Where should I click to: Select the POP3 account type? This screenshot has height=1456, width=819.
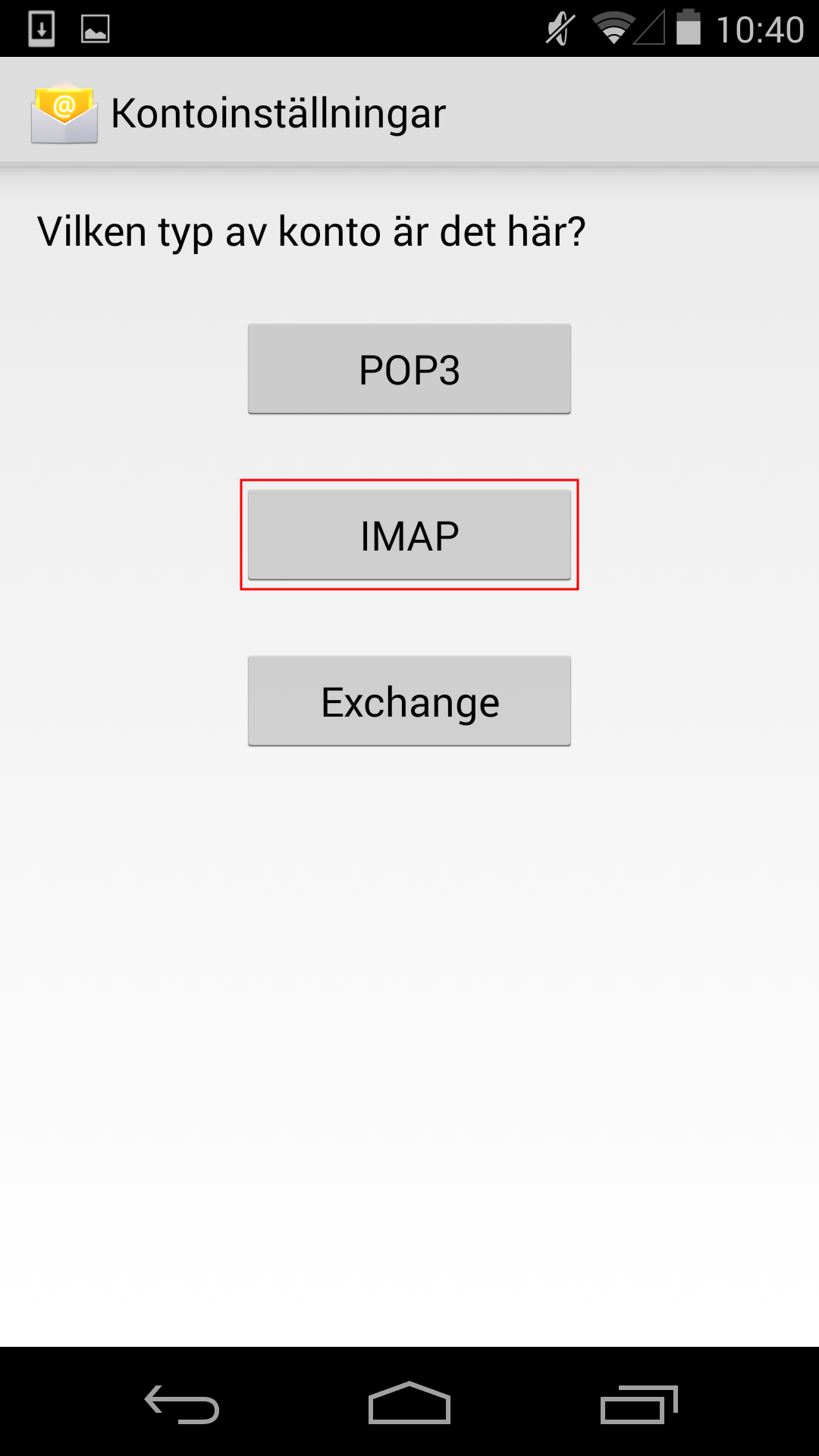409,369
